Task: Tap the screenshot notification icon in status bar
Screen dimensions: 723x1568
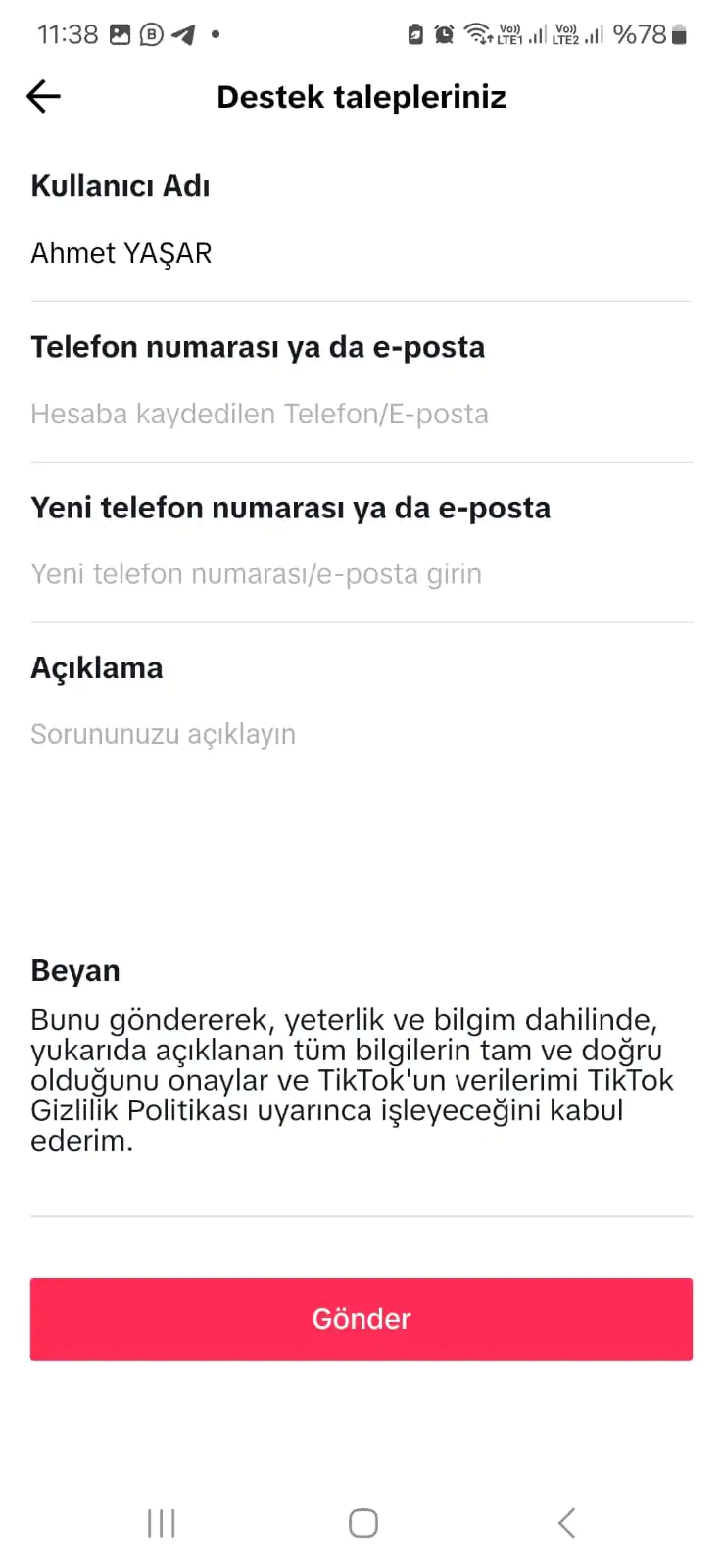Action: point(119,34)
